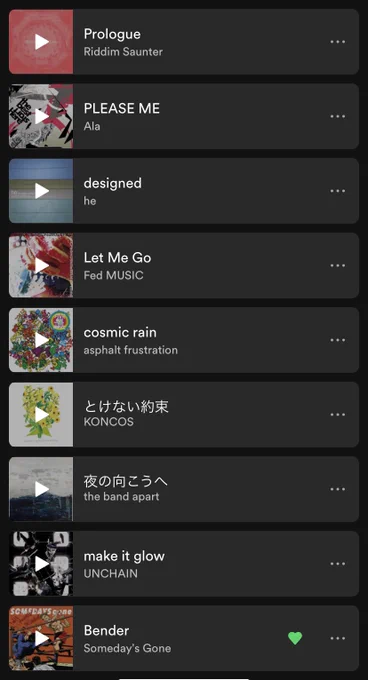Unlike Bender with the green heart

coord(295,638)
